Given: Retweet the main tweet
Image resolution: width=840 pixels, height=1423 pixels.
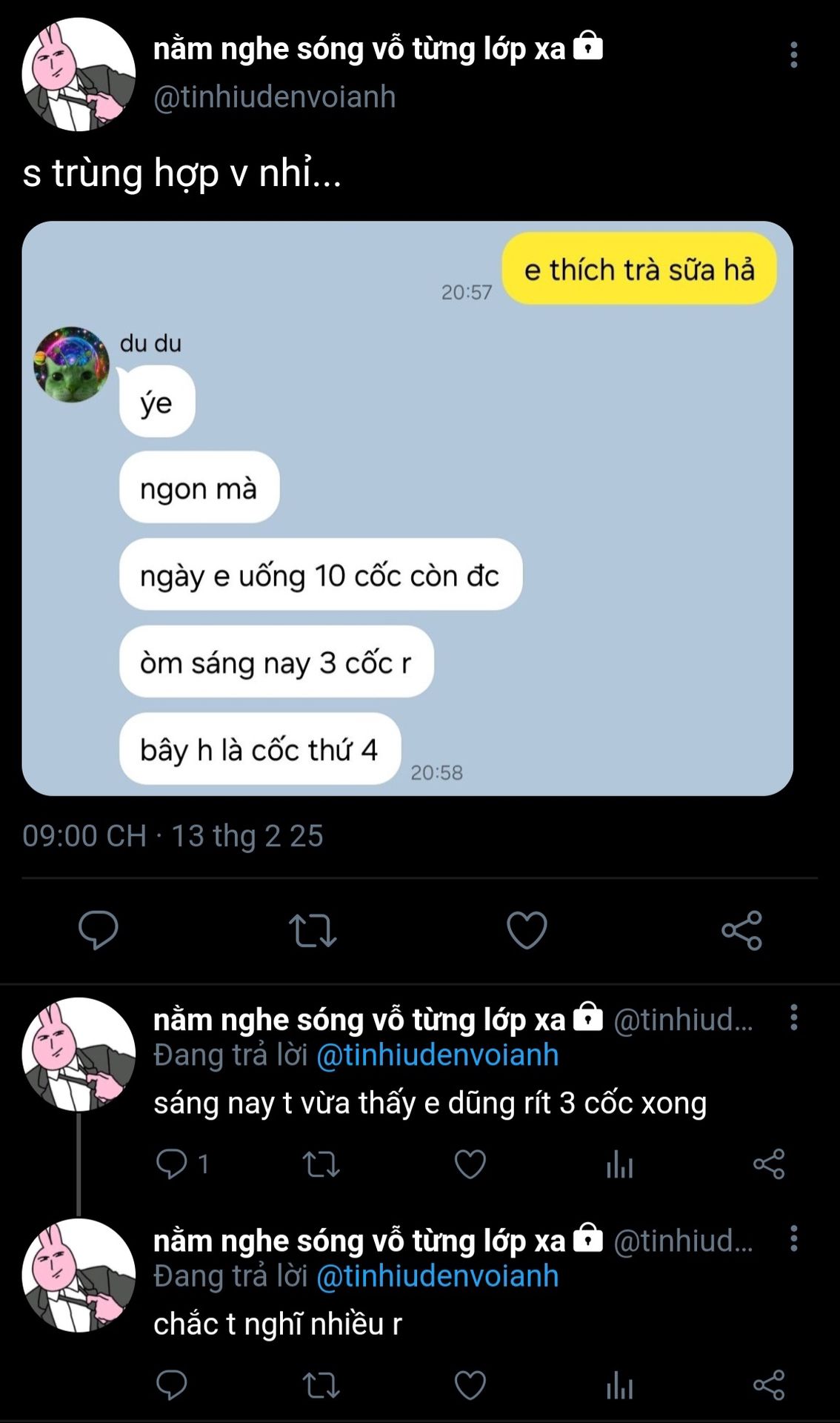Looking at the screenshot, I should 313,930.
